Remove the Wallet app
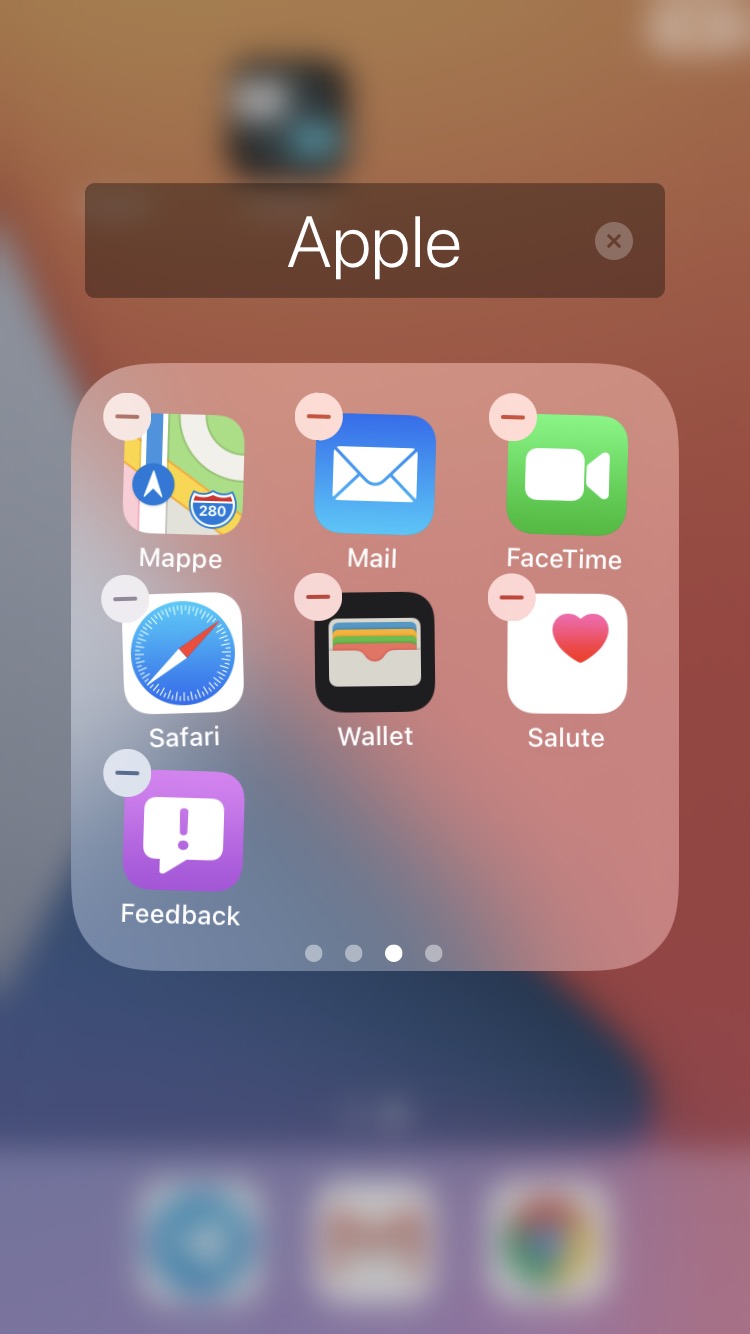 (x=318, y=597)
